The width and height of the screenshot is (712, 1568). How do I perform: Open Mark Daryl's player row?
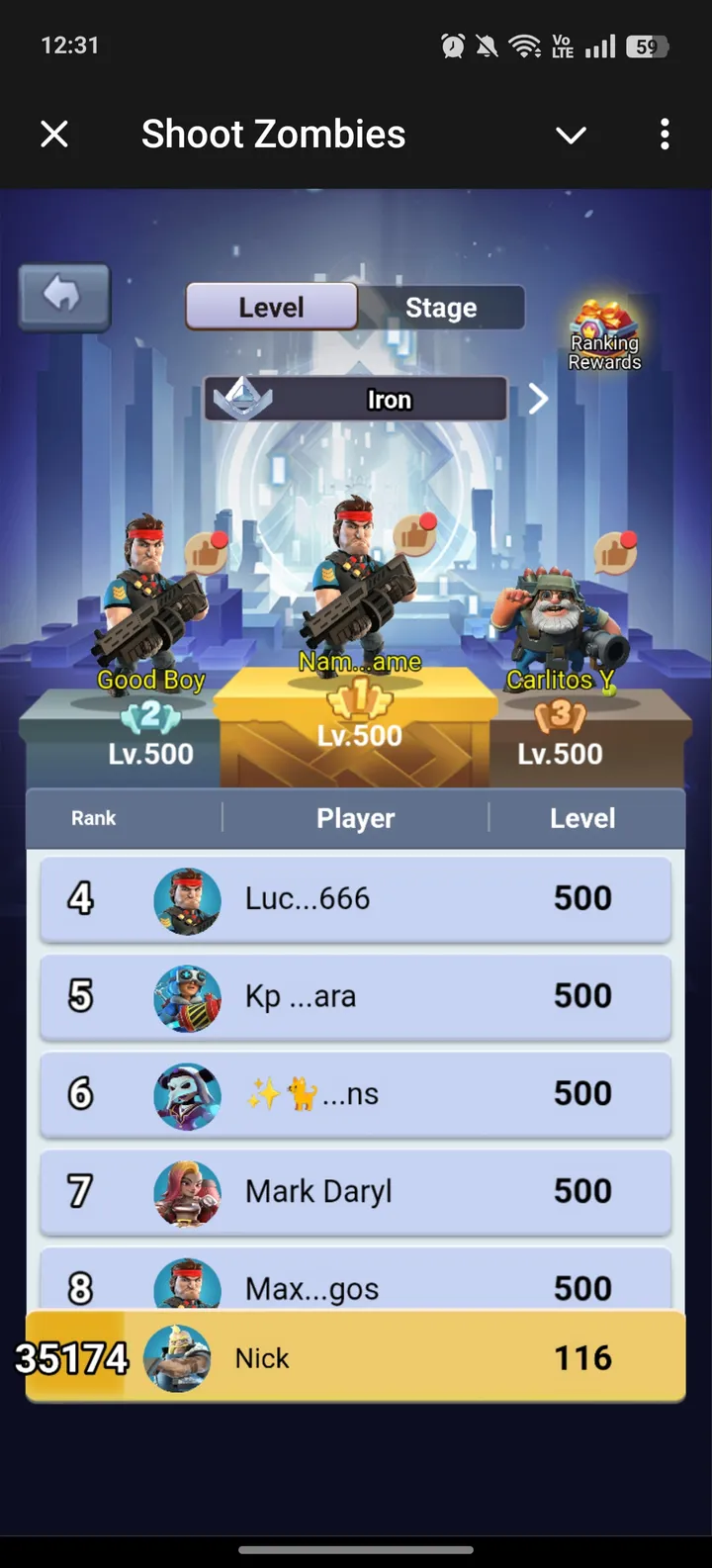(355, 1191)
